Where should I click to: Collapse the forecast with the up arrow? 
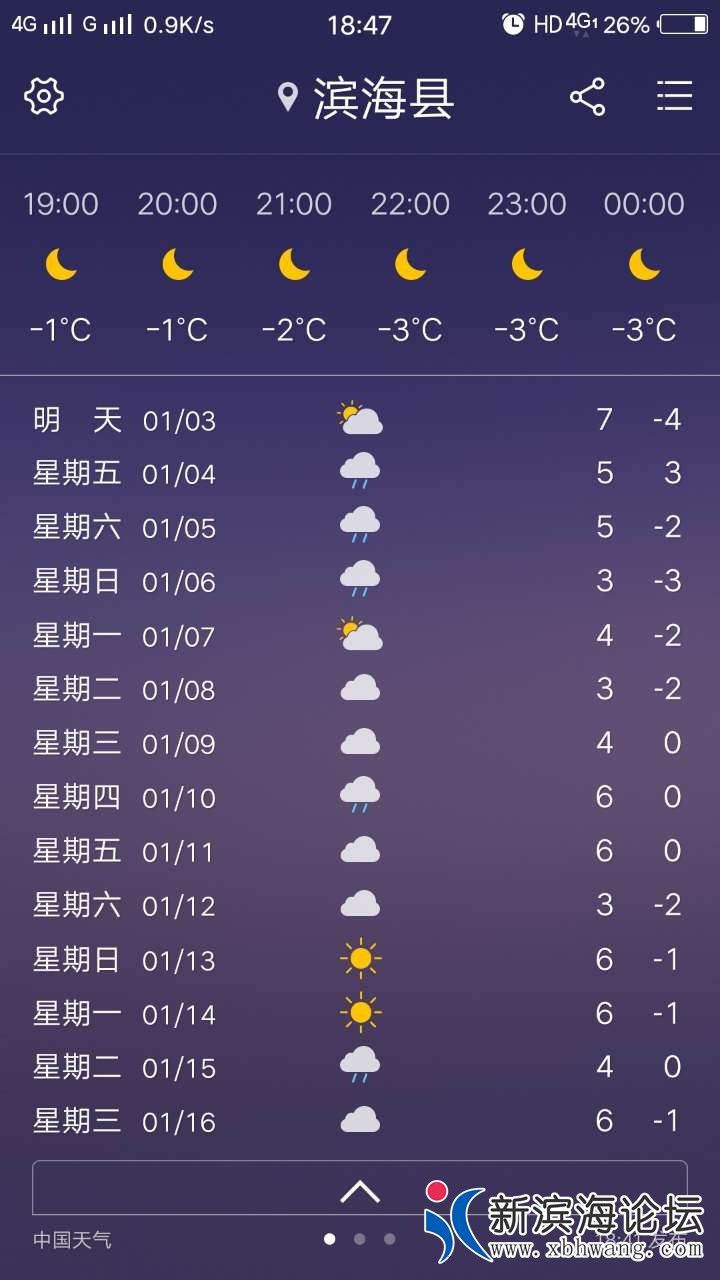tap(359, 1189)
